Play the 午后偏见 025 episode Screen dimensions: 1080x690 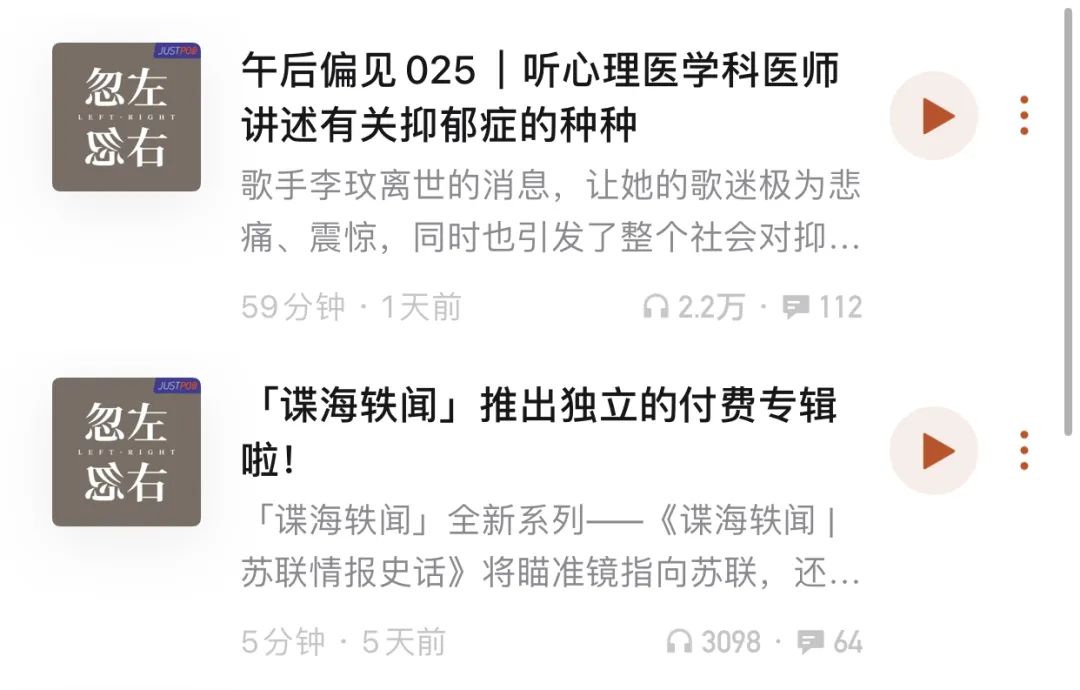point(933,116)
